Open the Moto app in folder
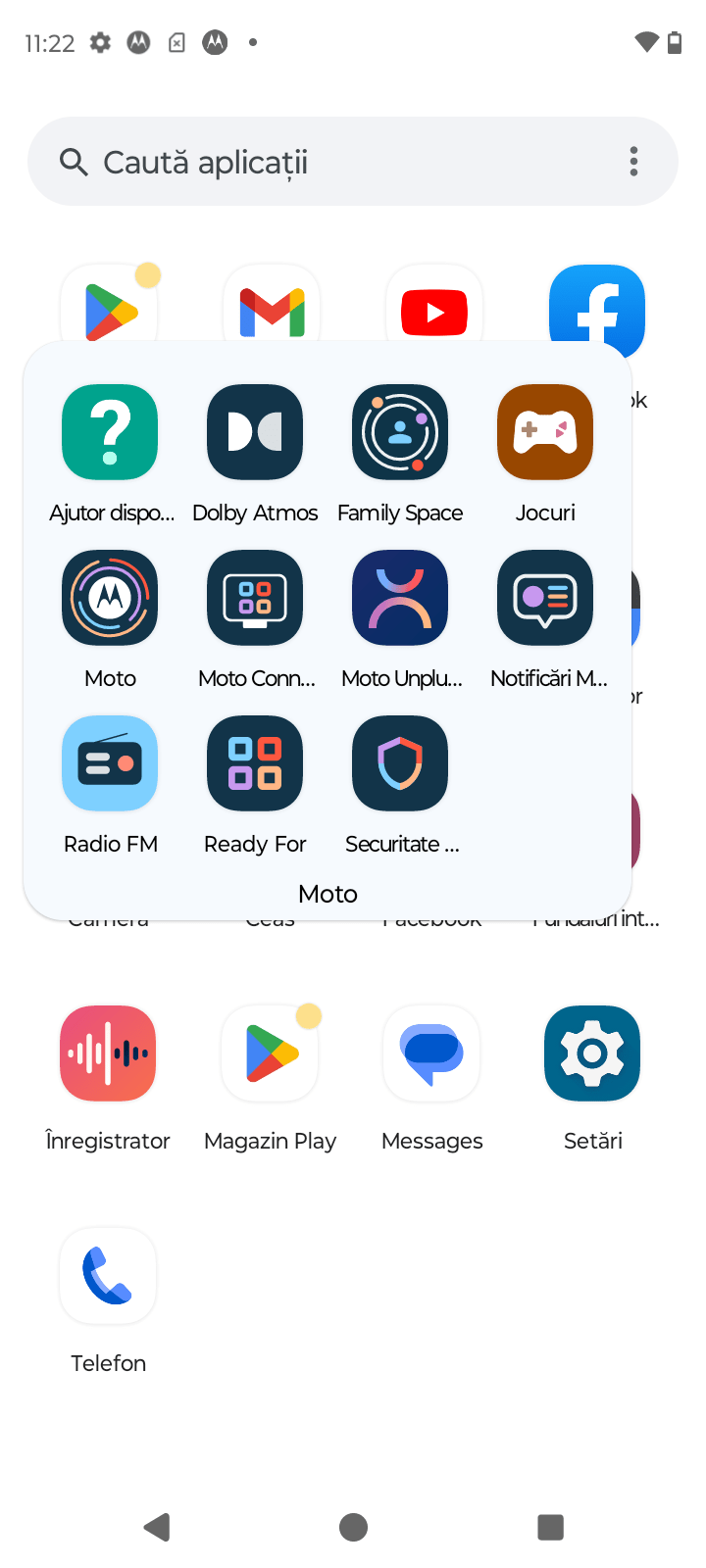The image size is (706, 1568). point(110,599)
